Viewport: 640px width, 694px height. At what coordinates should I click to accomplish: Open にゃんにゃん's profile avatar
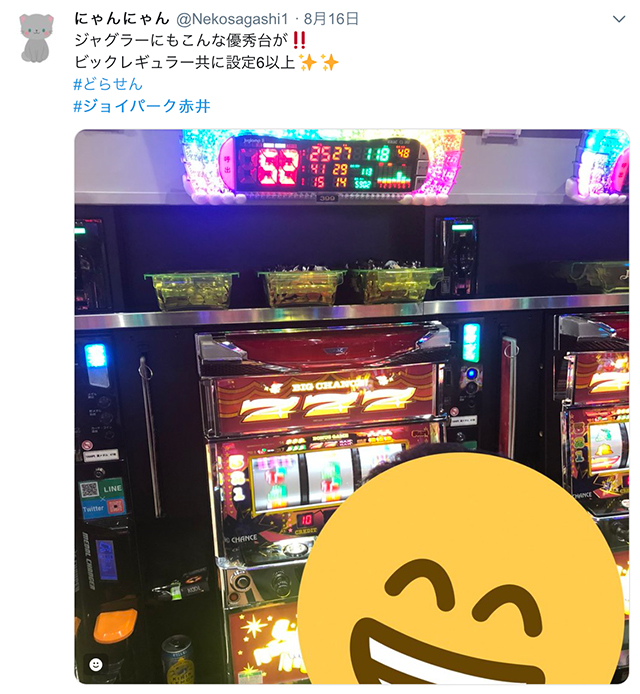coord(37,39)
